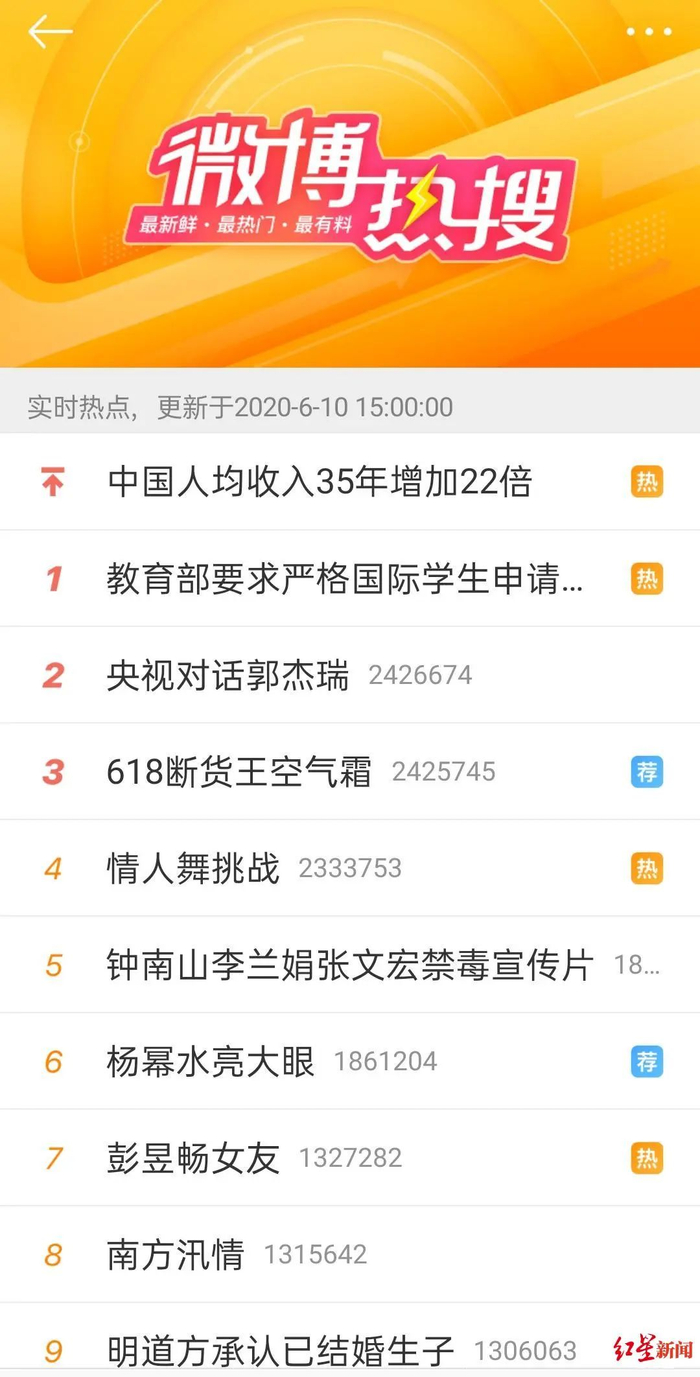
Task: Tap the topic 钟南山李兰娟张文宏禁毒宣传片
Action: tap(350, 965)
